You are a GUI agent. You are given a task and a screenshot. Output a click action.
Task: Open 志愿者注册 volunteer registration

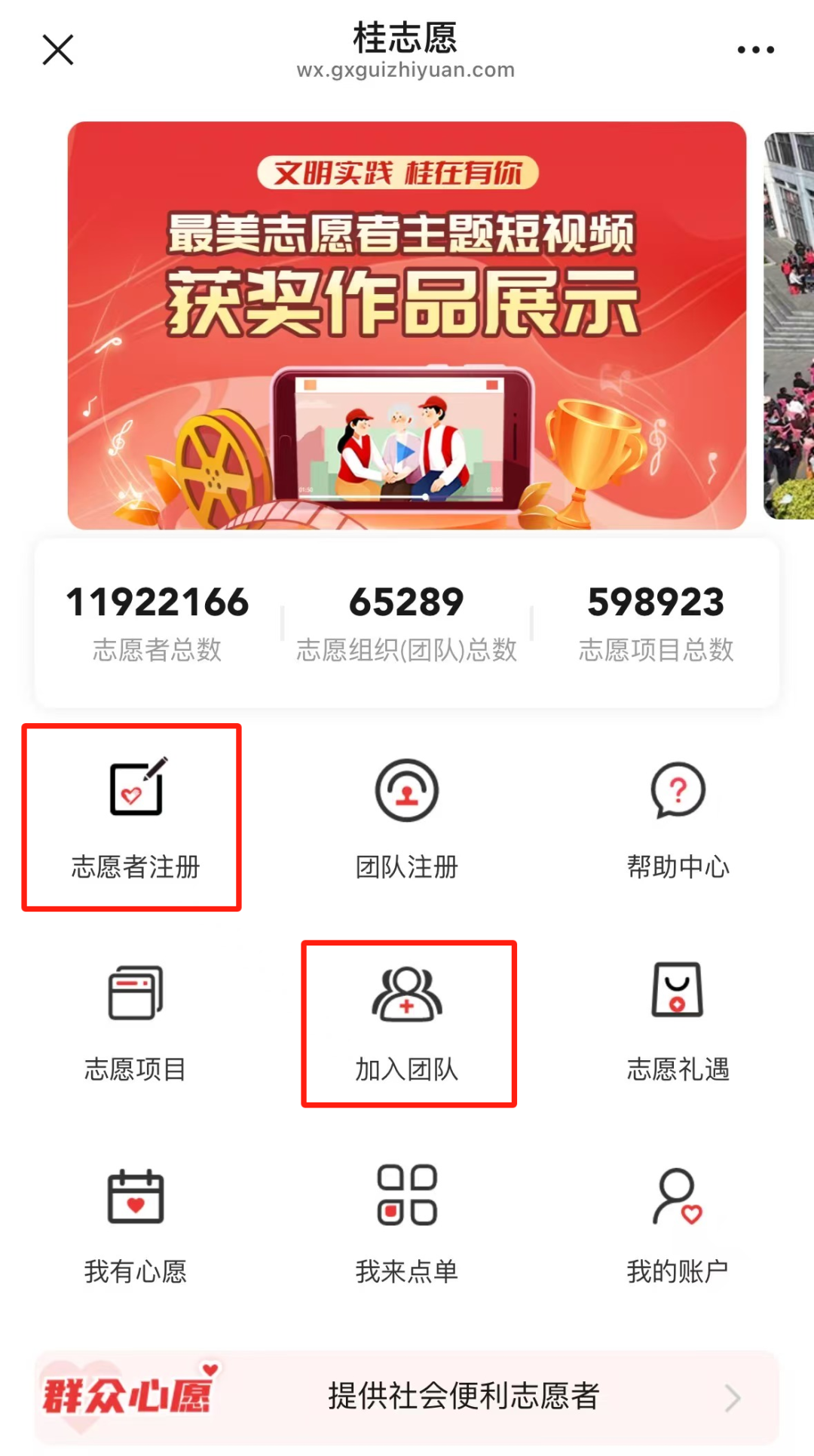134,818
